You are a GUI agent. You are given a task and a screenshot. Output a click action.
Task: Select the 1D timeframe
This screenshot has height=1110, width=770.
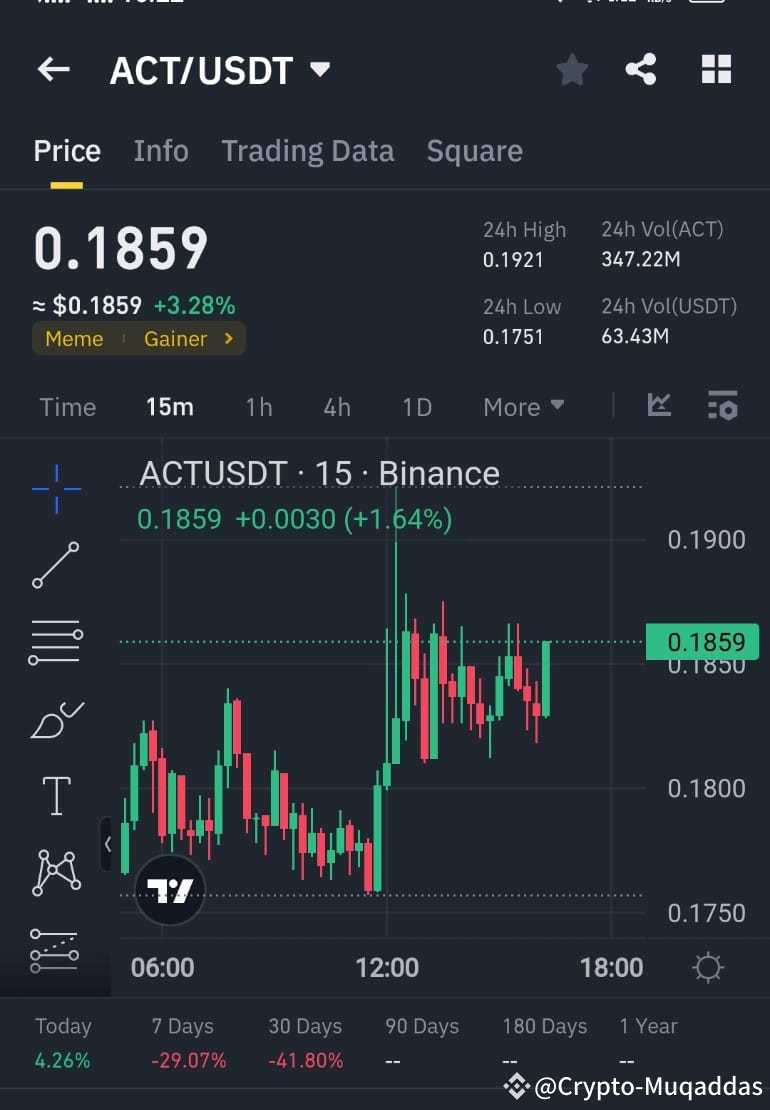[416, 407]
